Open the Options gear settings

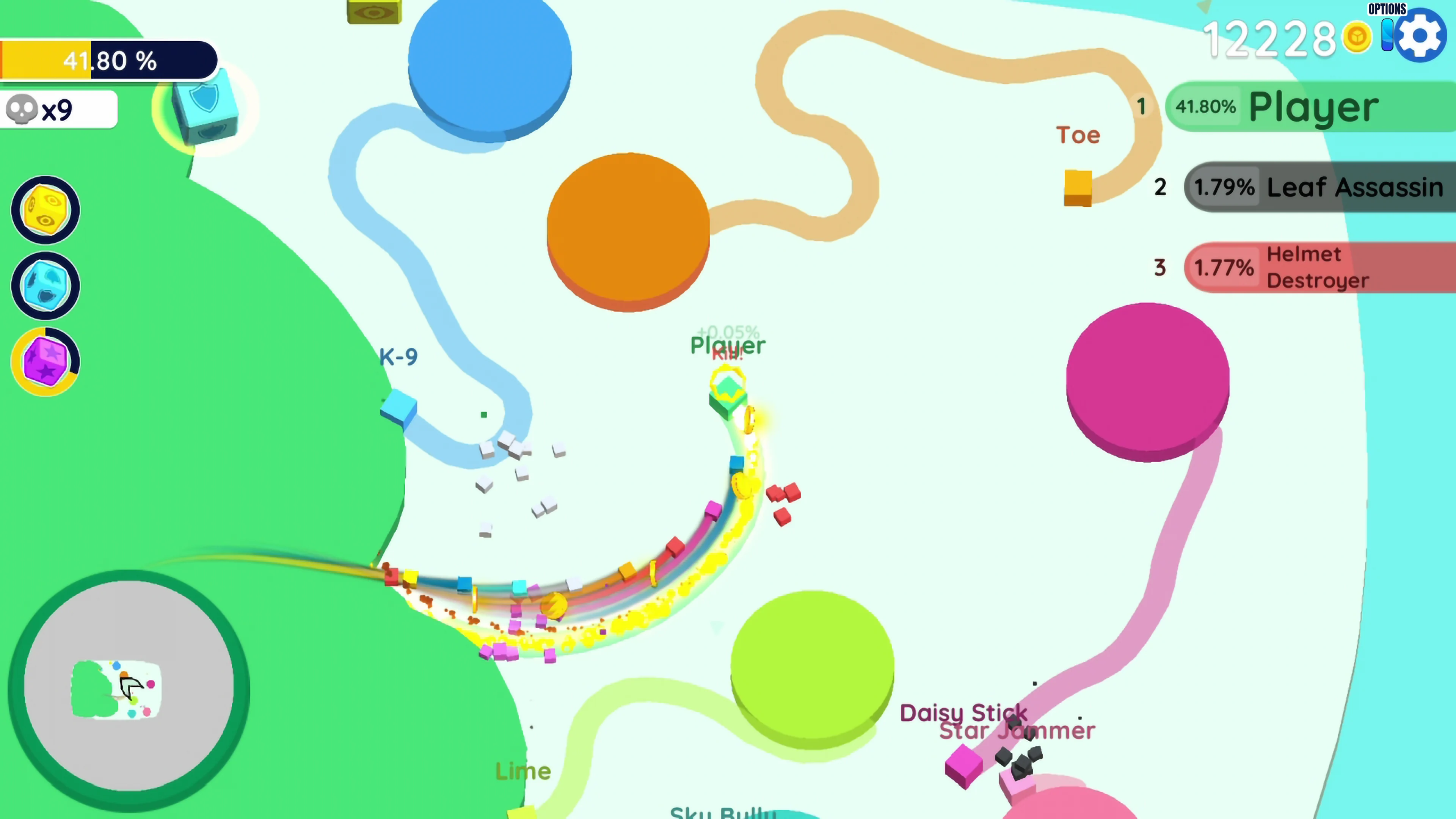tap(1420, 36)
